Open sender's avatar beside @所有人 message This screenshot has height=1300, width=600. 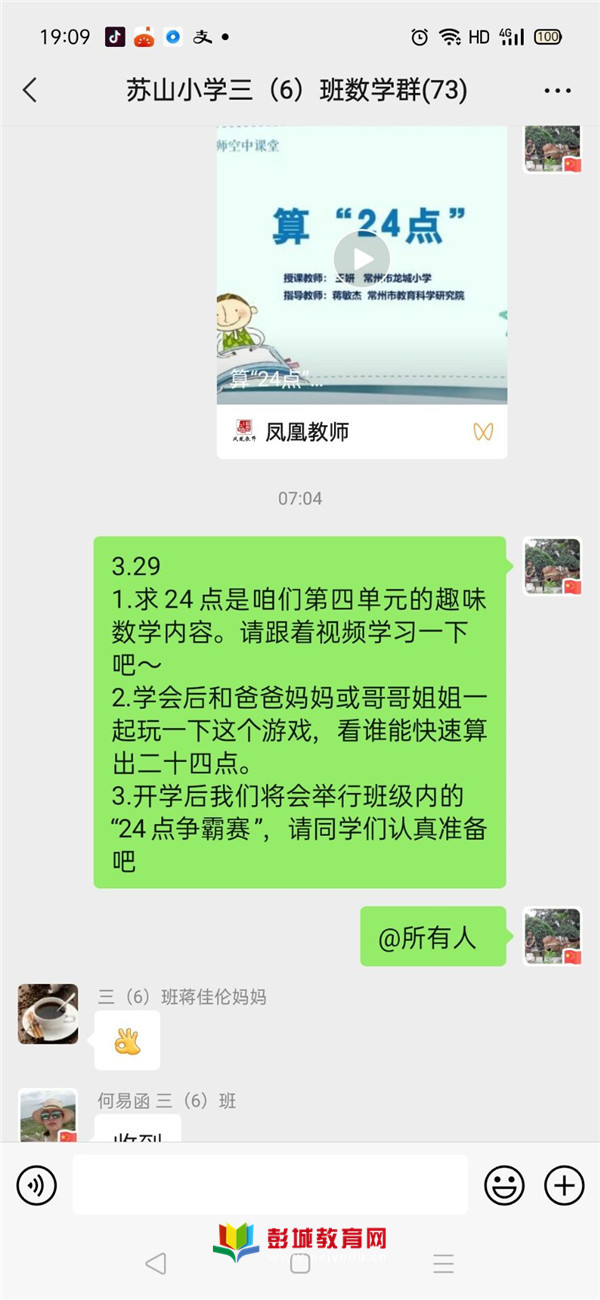pyautogui.click(x=553, y=936)
